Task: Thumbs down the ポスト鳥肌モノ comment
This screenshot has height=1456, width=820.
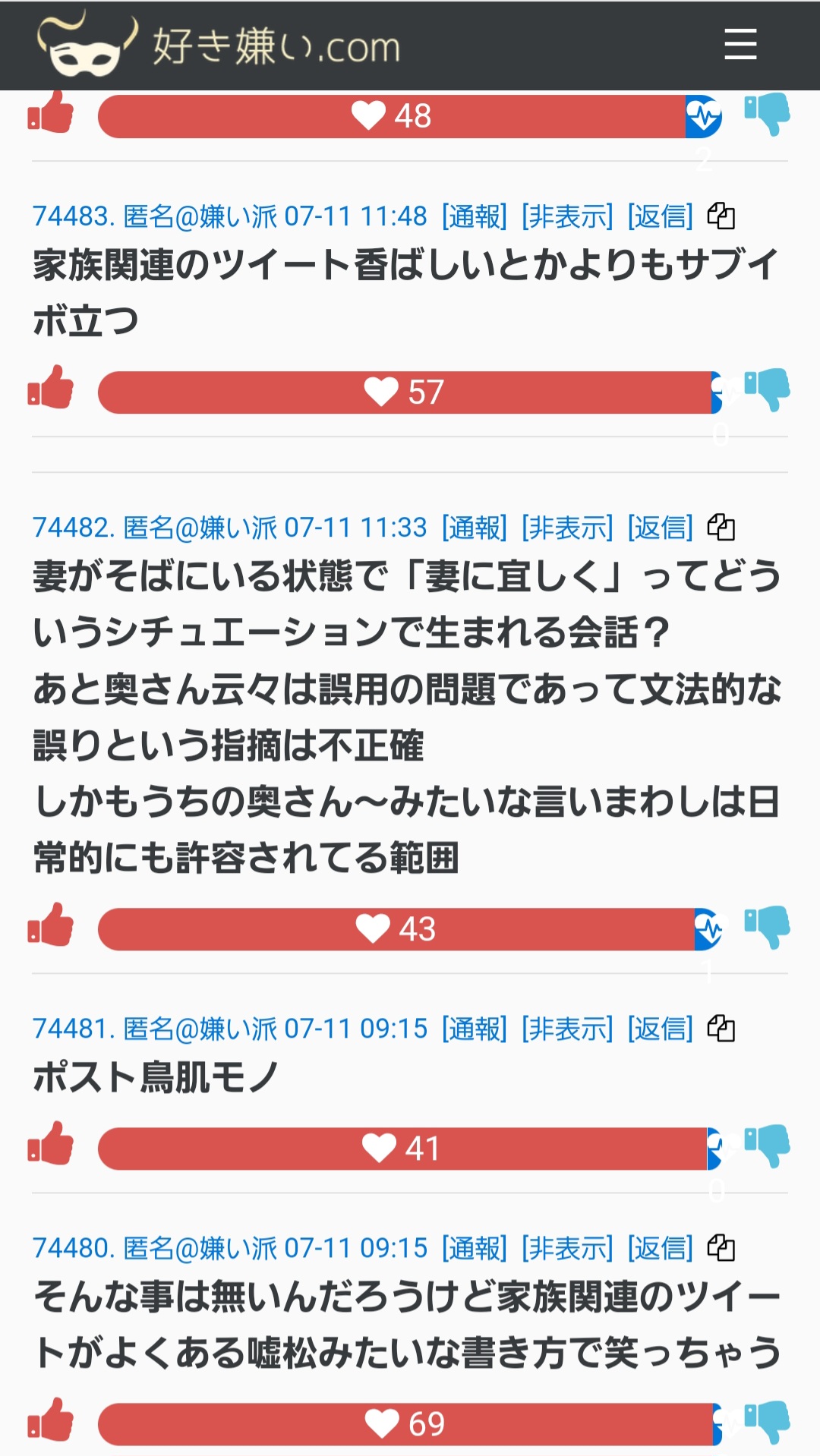Action: click(x=767, y=1146)
